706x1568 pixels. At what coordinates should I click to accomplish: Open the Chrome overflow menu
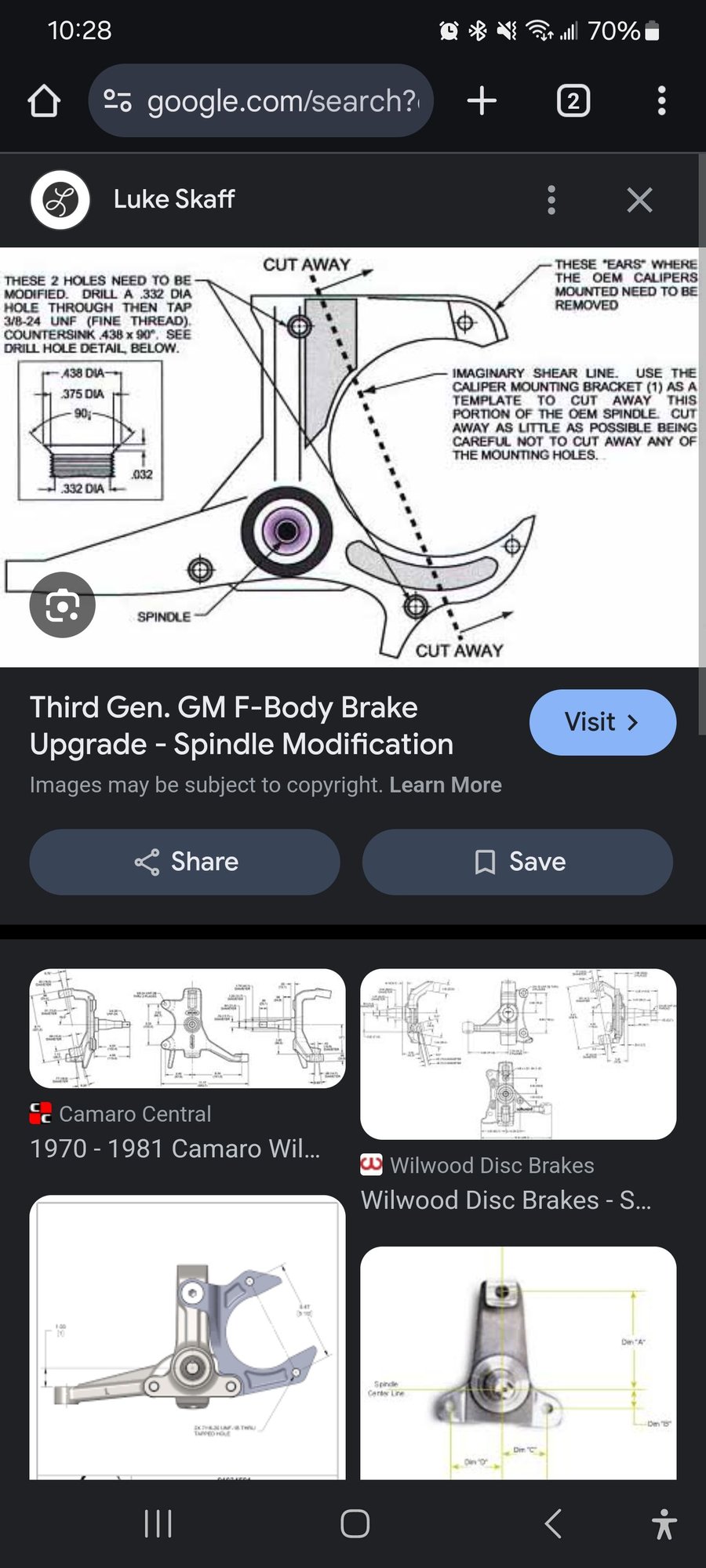point(661,101)
